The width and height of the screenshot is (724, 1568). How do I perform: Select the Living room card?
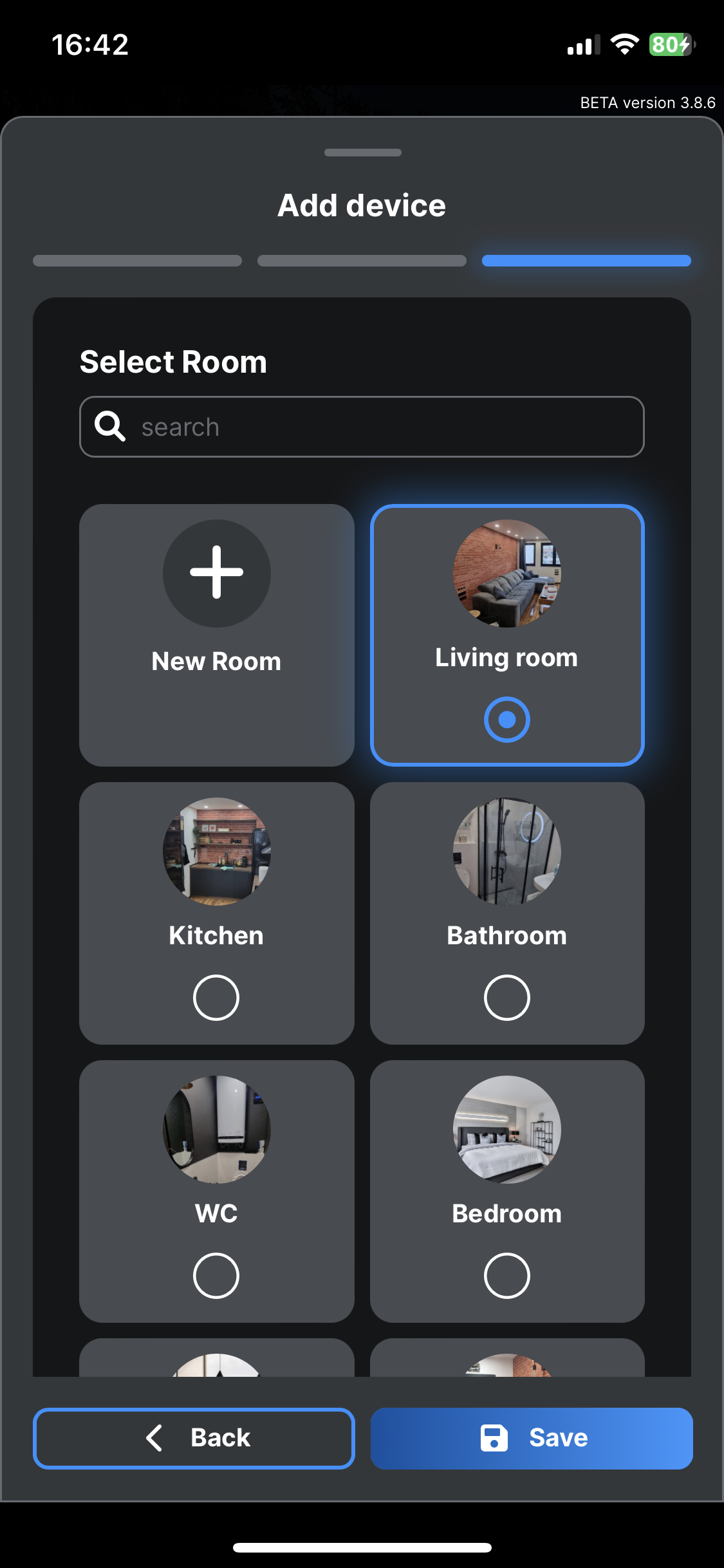tap(506, 634)
